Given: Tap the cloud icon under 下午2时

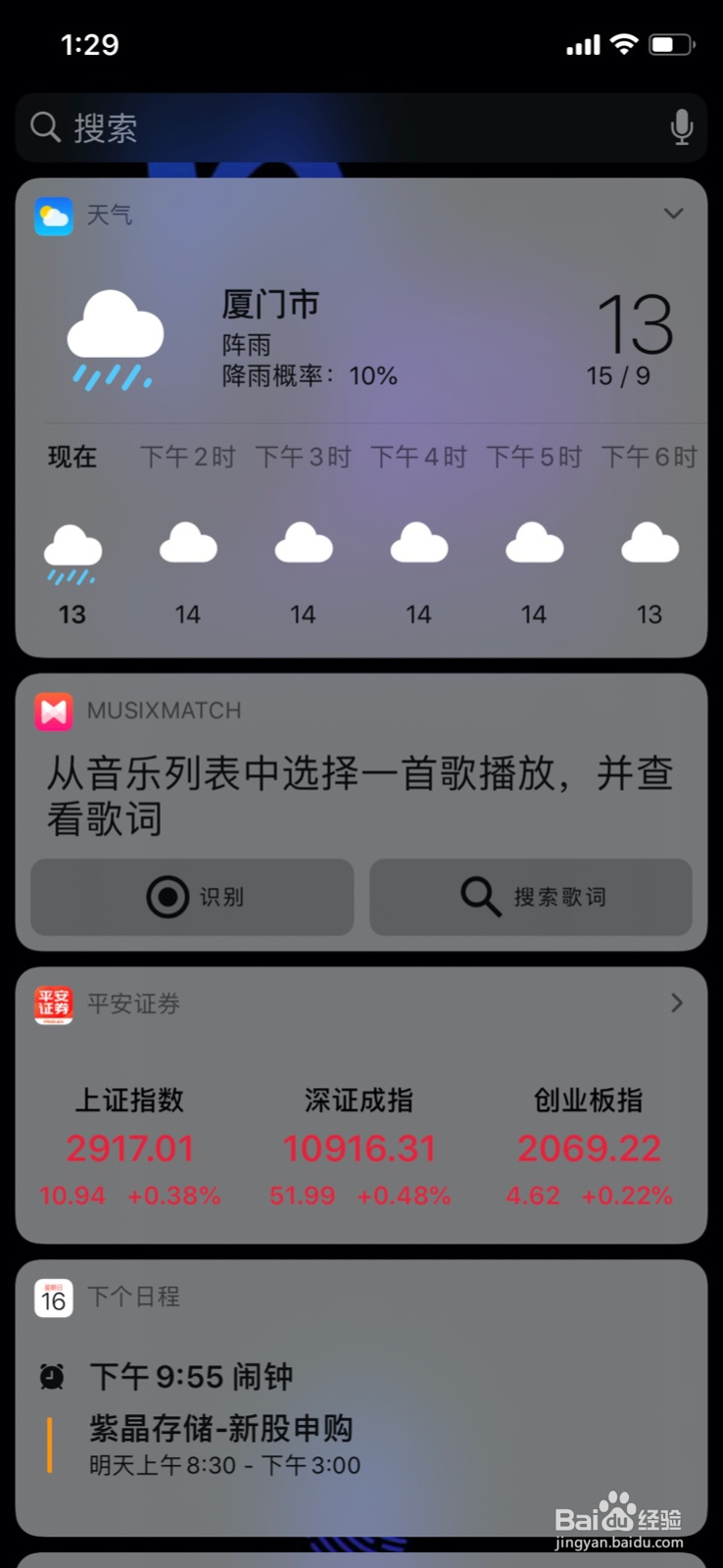Looking at the screenshot, I should (x=187, y=544).
